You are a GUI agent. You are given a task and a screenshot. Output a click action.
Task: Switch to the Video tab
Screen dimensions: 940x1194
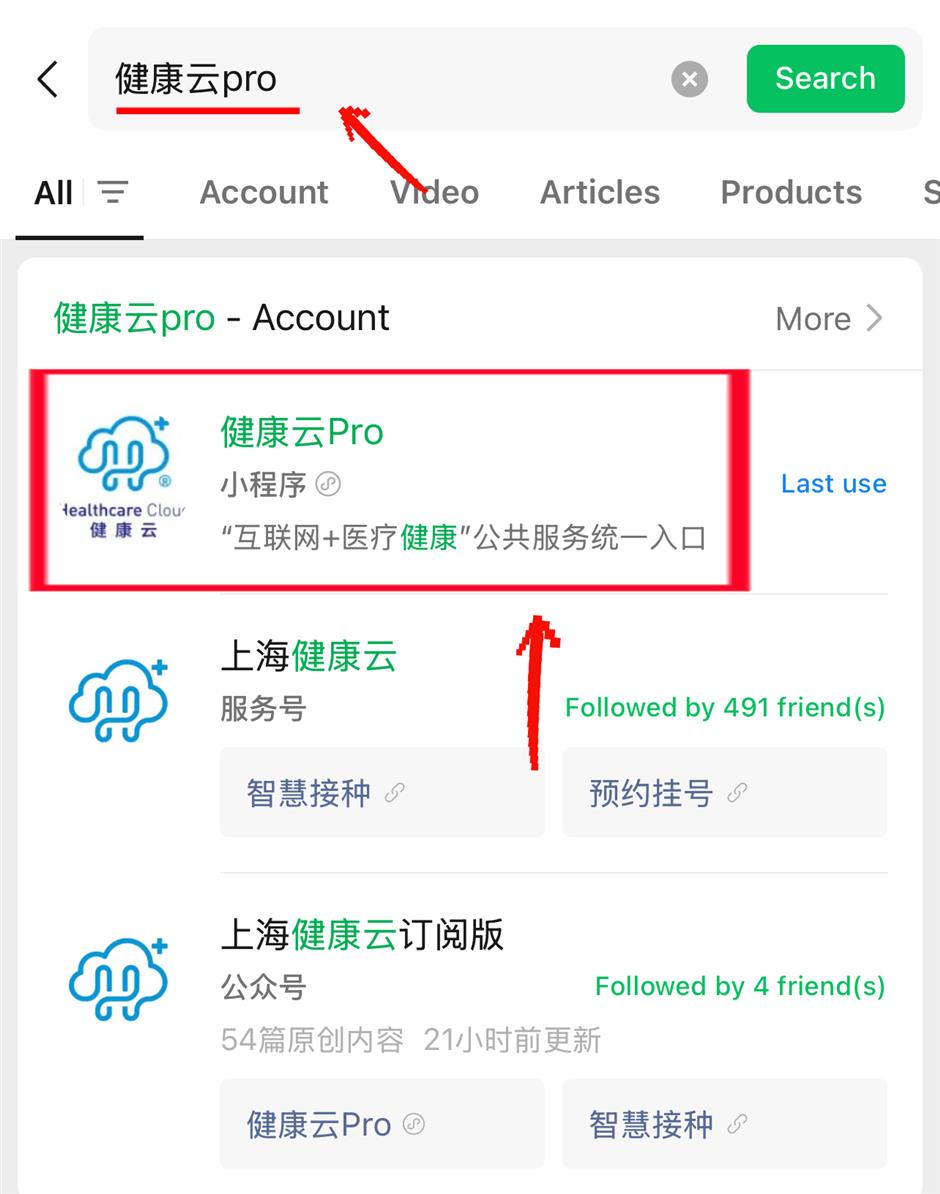tap(434, 192)
